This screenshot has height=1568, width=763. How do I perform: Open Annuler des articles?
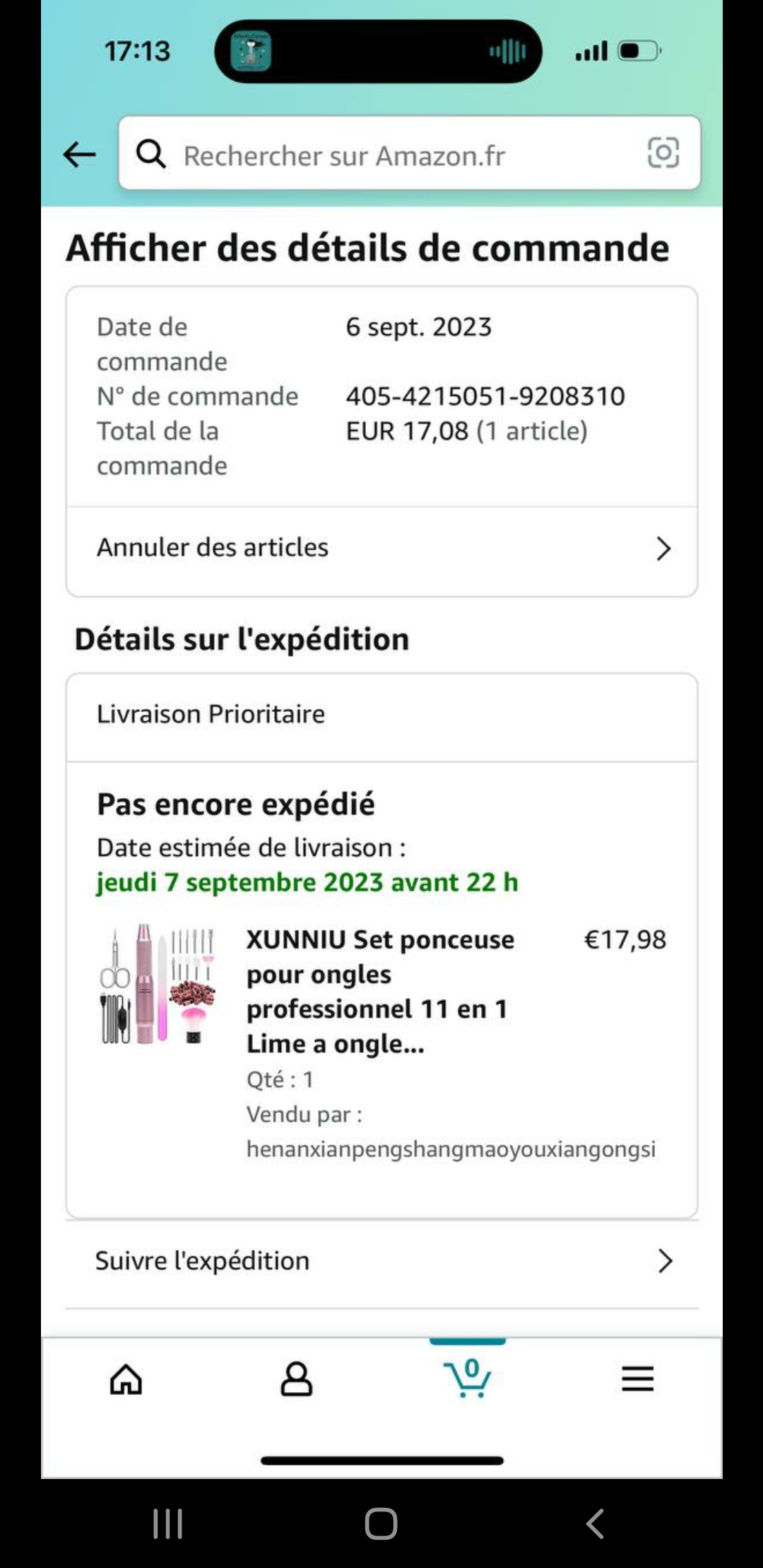point(381,548)
